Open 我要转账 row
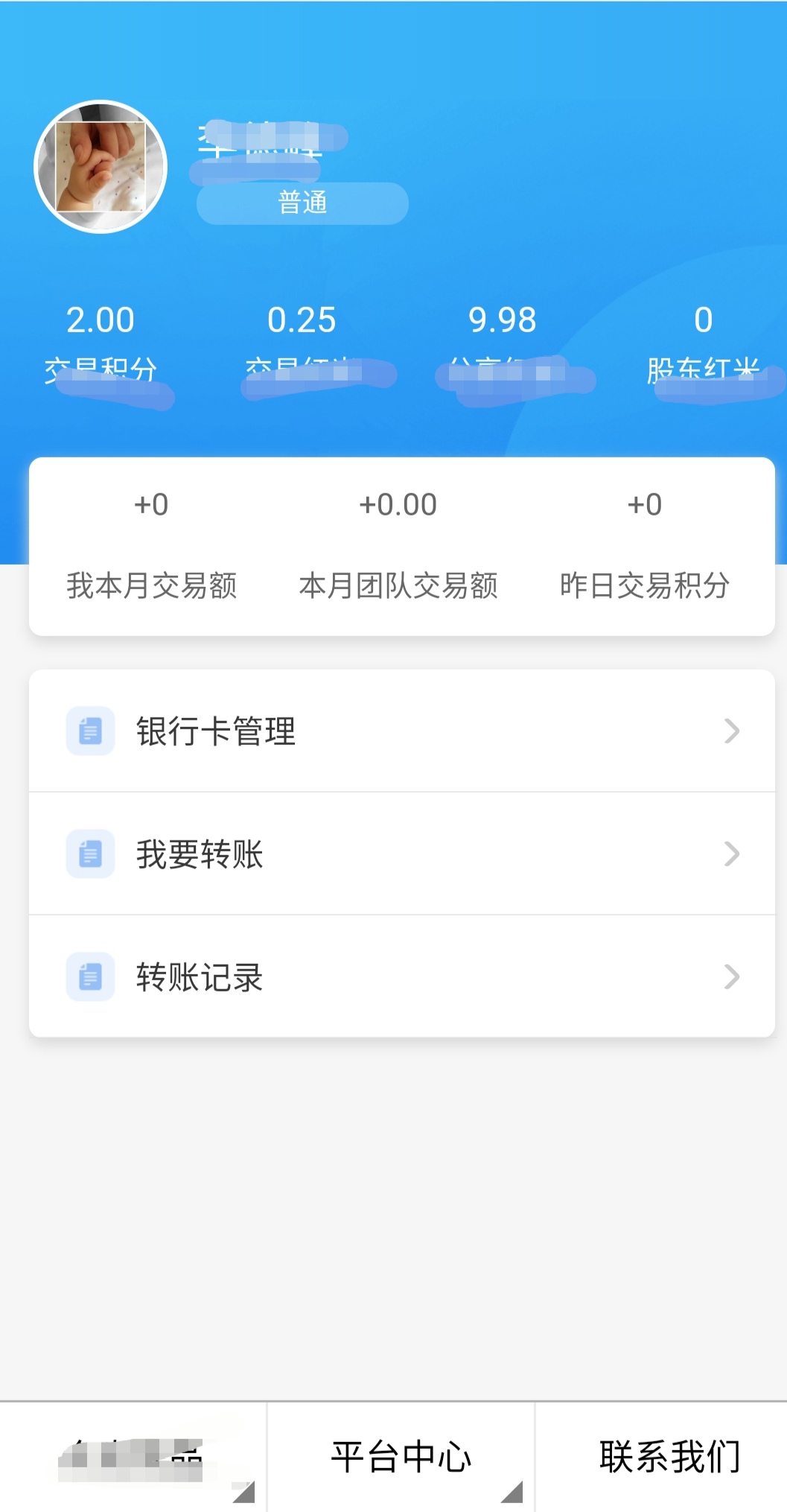 pyautogui.click(x=401, y=854)
